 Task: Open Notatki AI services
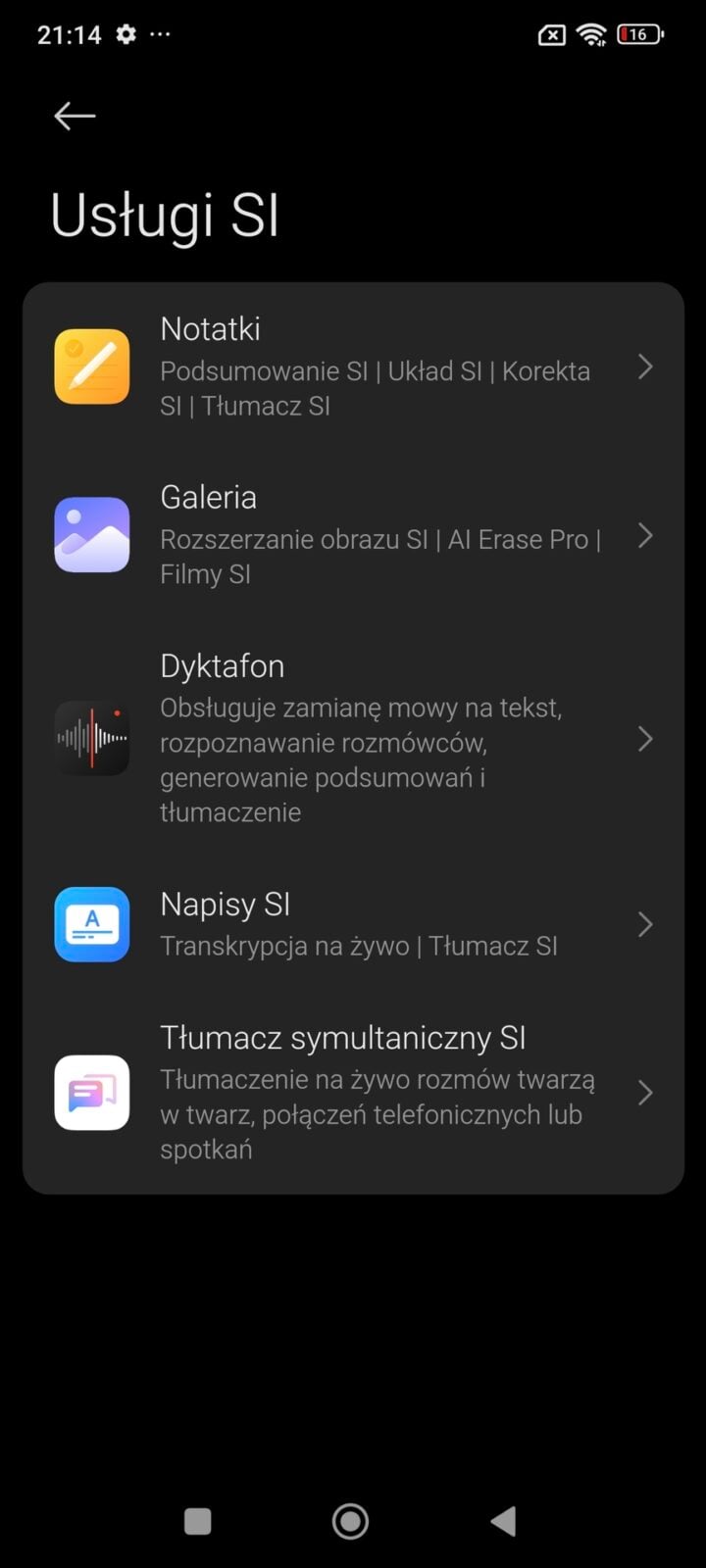point(353,367)
